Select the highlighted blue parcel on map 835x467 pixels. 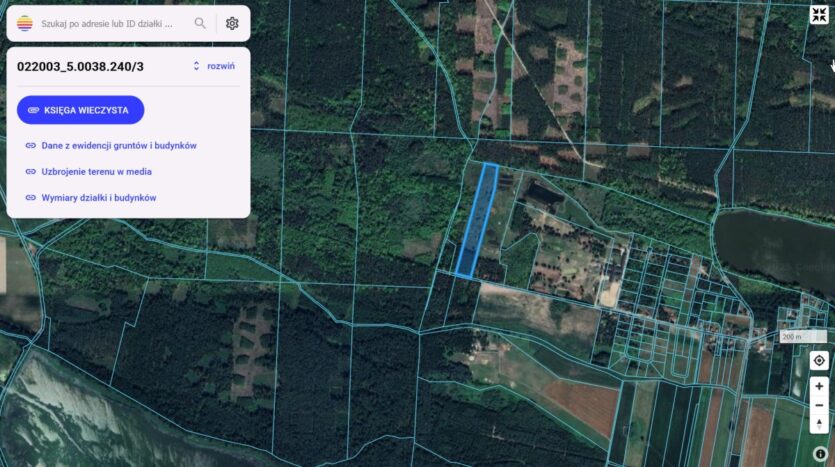point(477,221)
